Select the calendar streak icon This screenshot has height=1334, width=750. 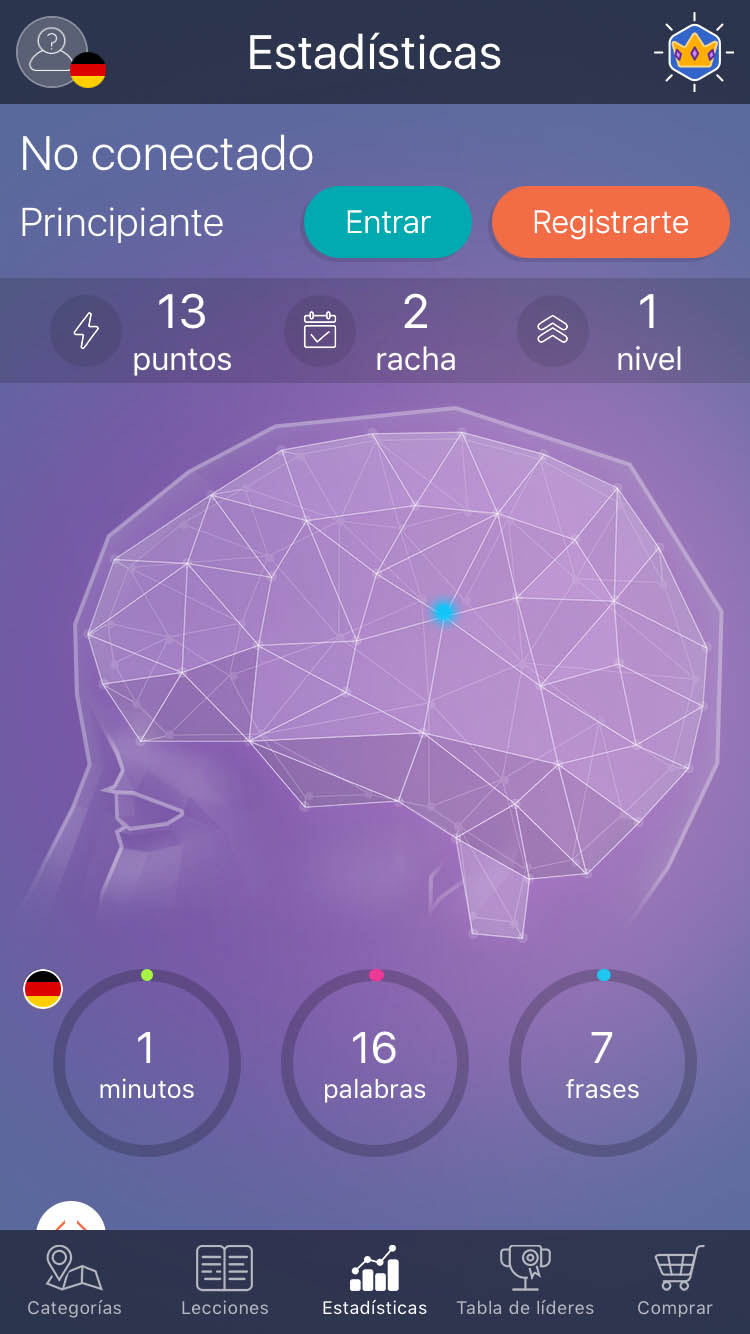320,331
